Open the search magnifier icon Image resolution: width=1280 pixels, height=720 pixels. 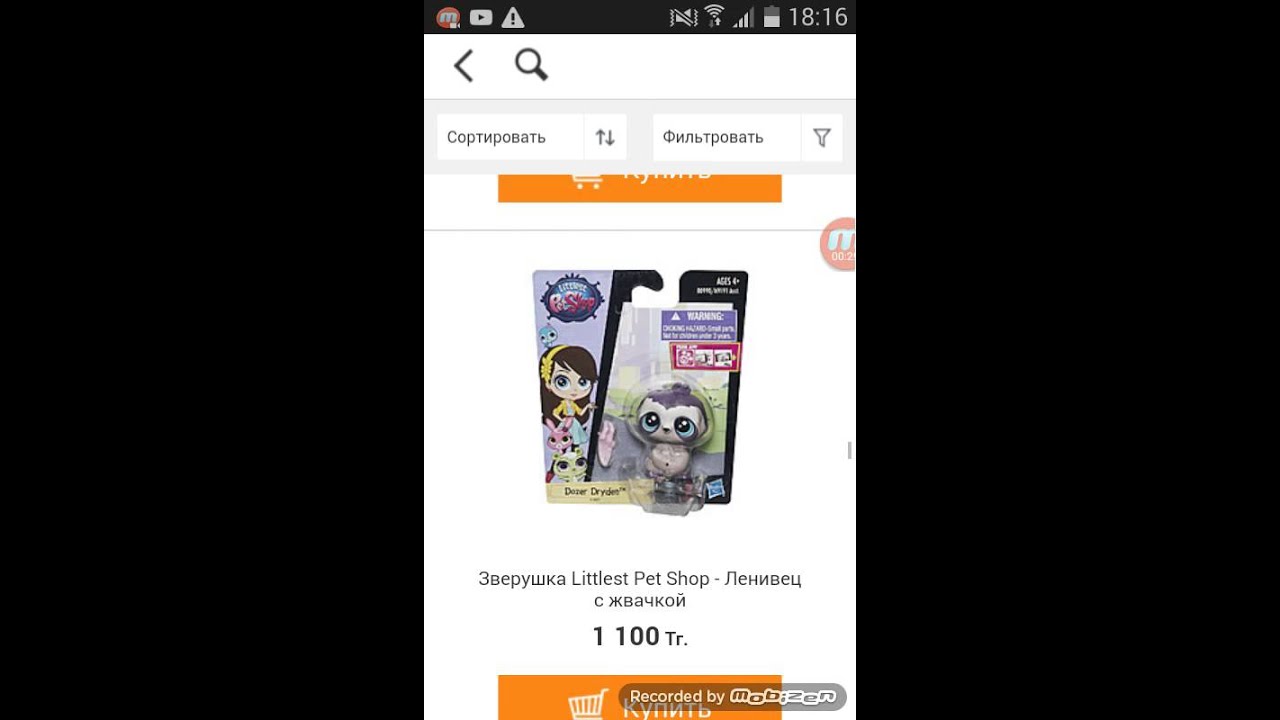coord(531,66)
